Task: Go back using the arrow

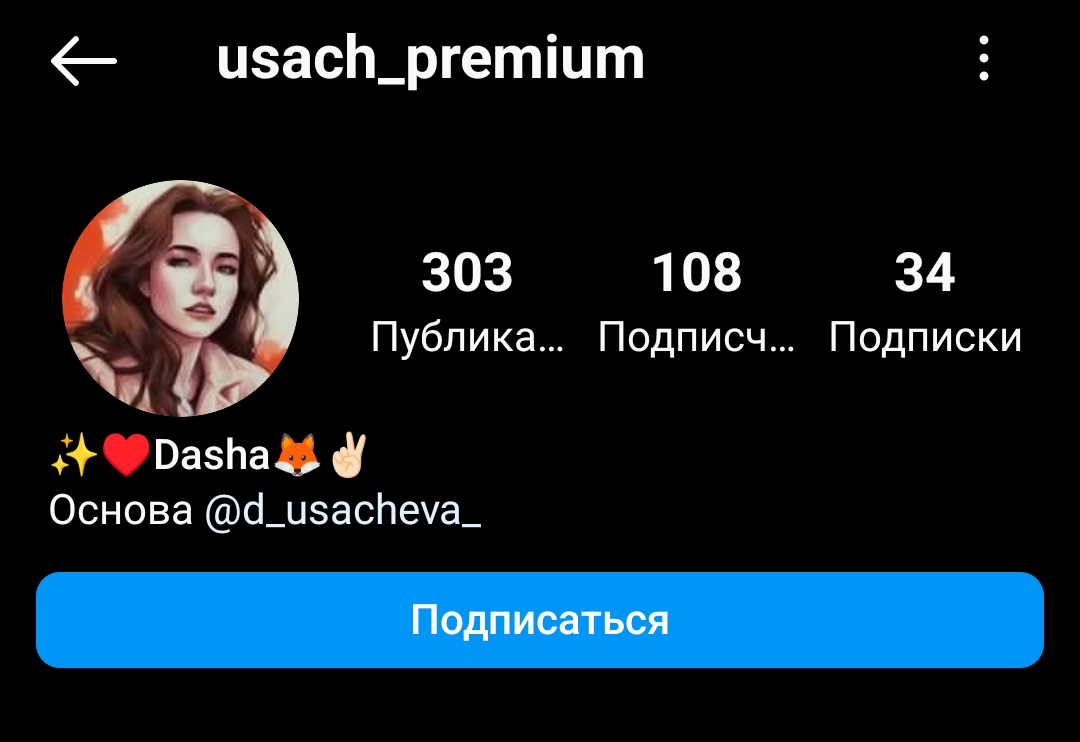Action: coord(84,61)
